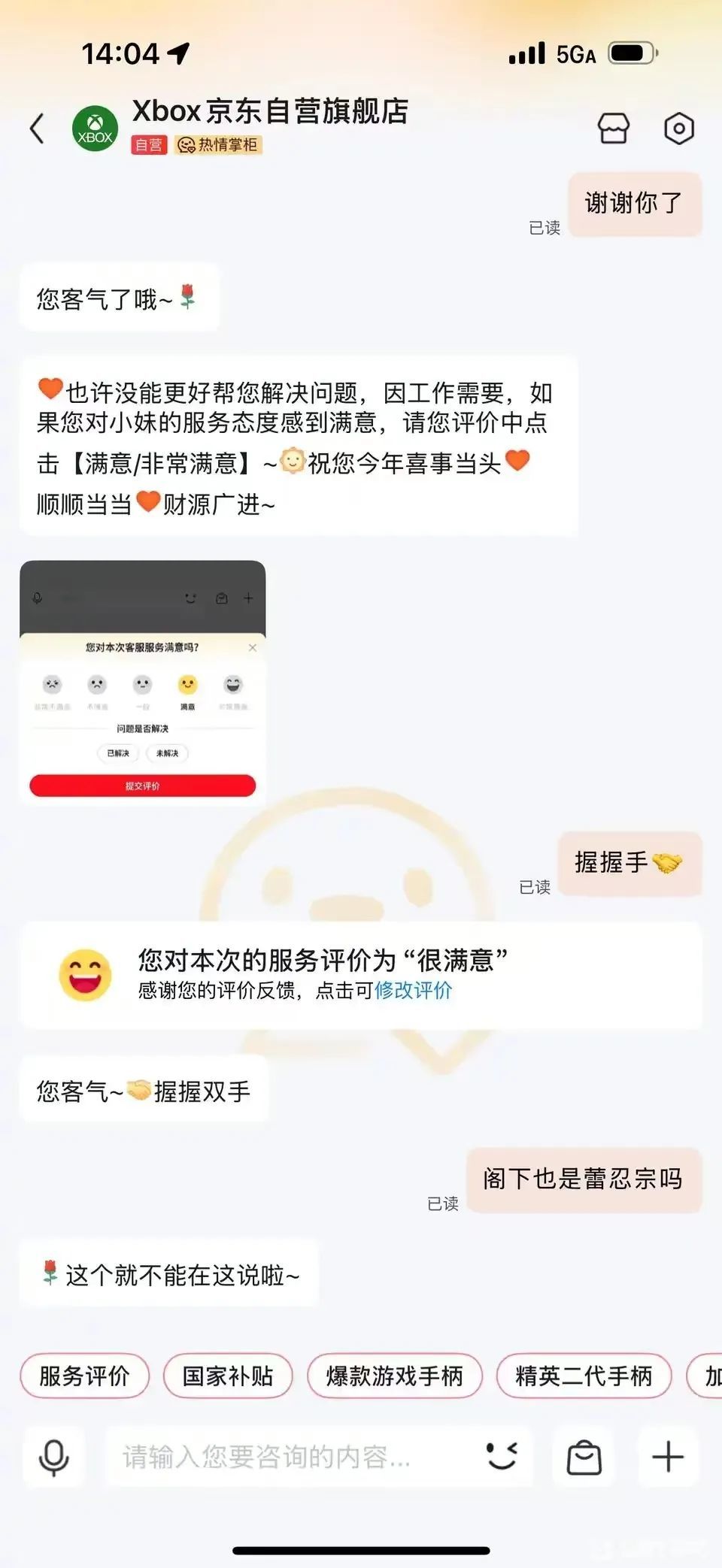
Task: Choose the 爆款游戏手柄 chip
Action: pyautogui.click(x=394, y=1376)
